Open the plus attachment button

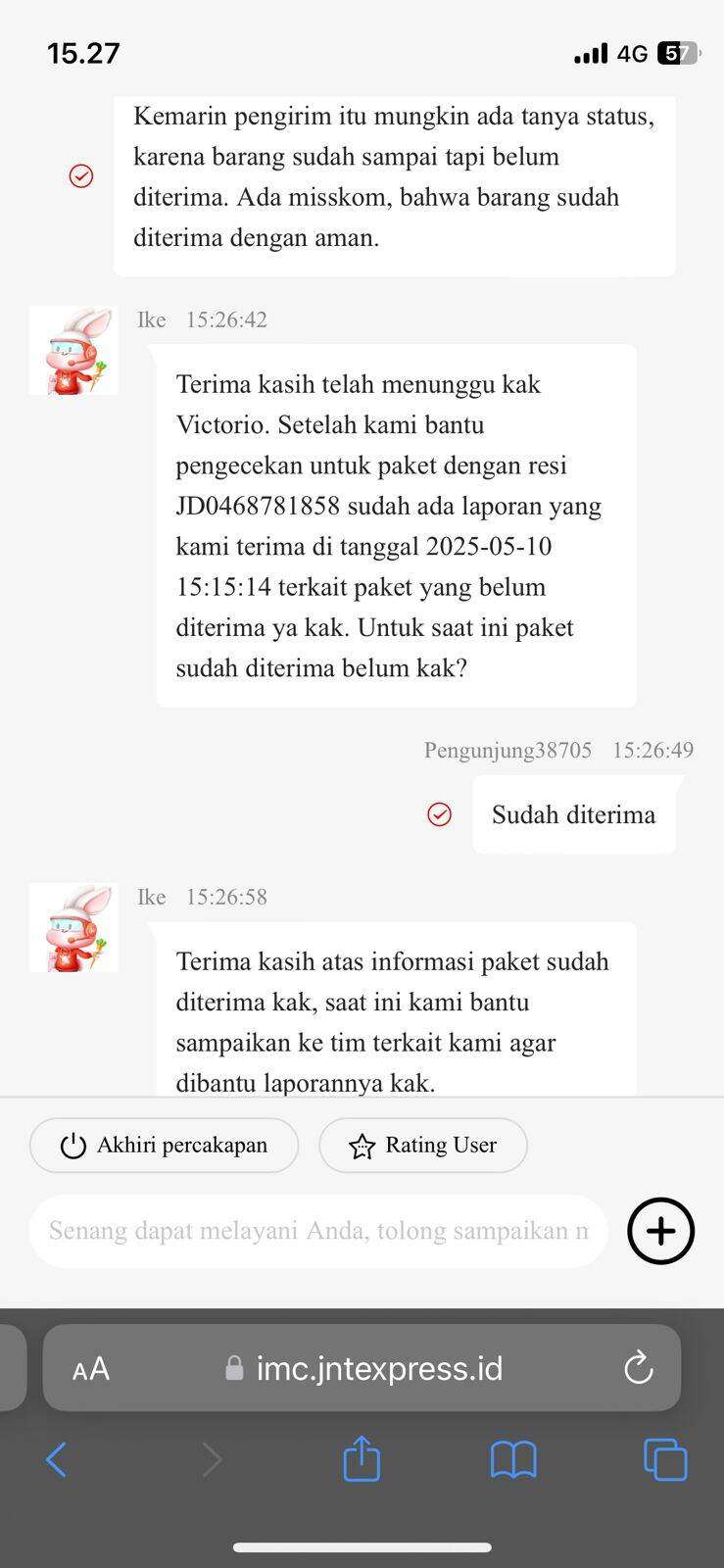pyautogui.click(x=660, y=1231)
